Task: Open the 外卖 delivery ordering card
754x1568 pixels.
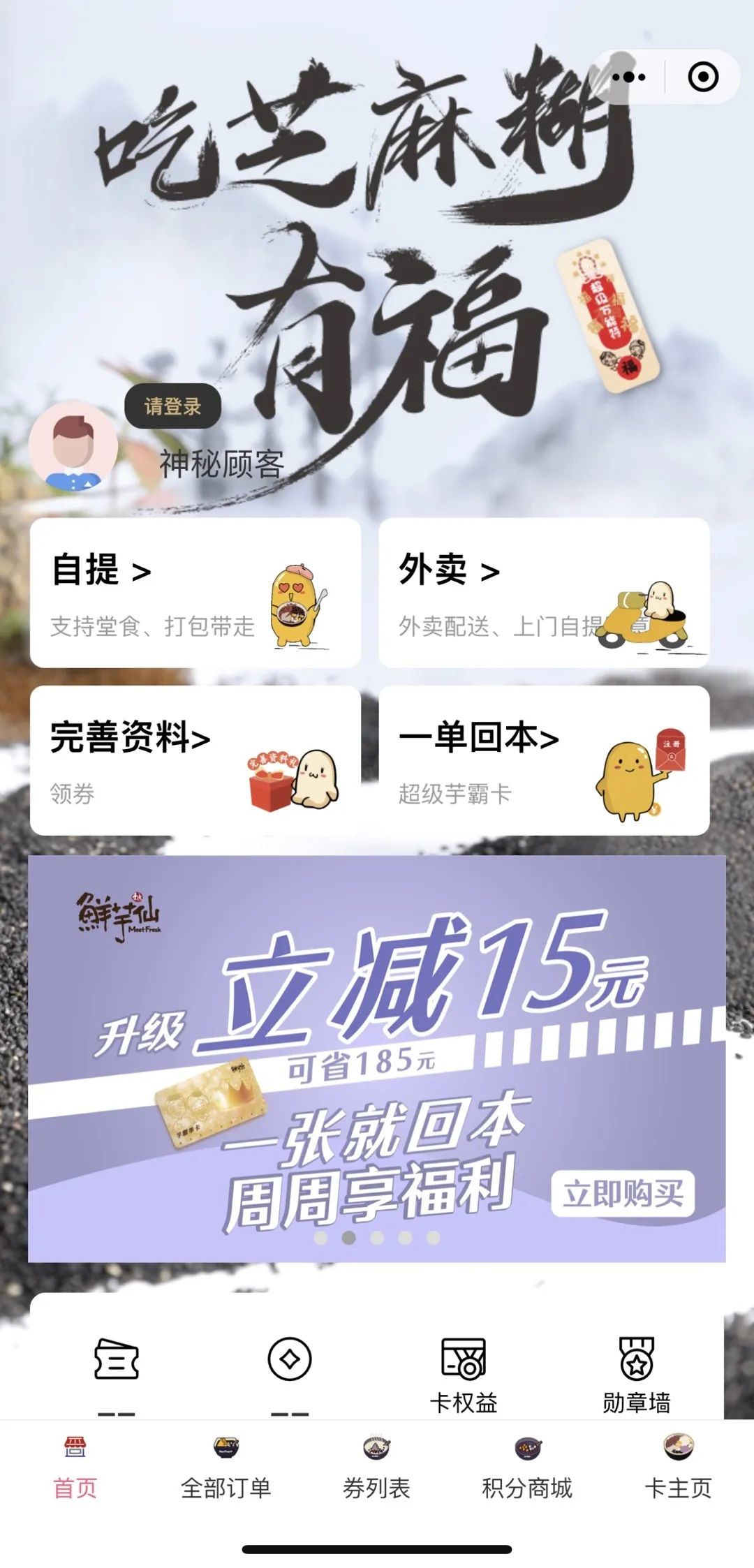Action: pos(543,592)
